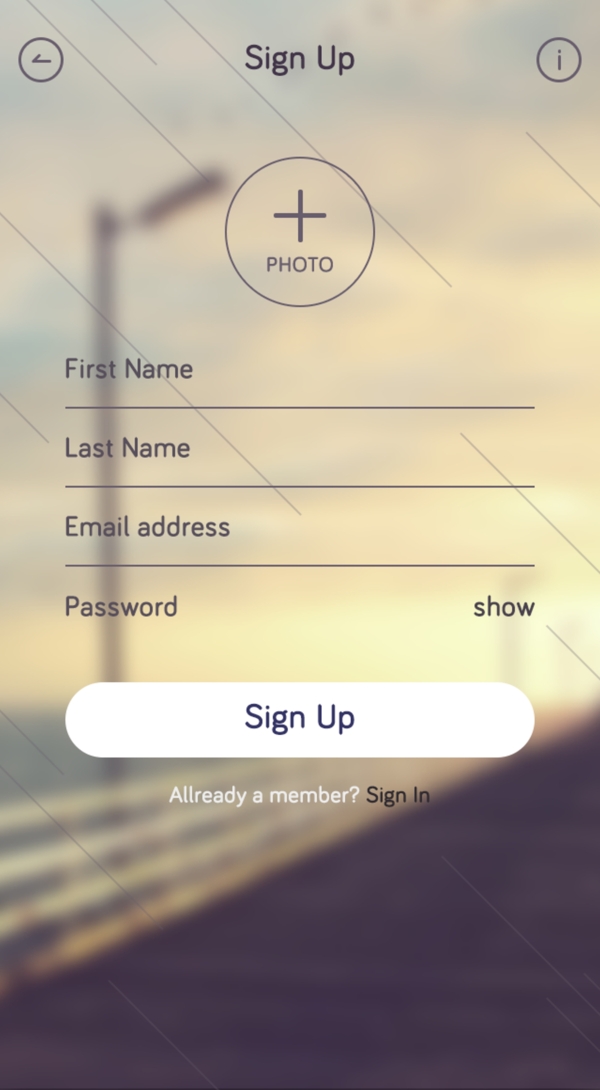
Task: Go back using the arrow icon
Action: tap(41, 60)
